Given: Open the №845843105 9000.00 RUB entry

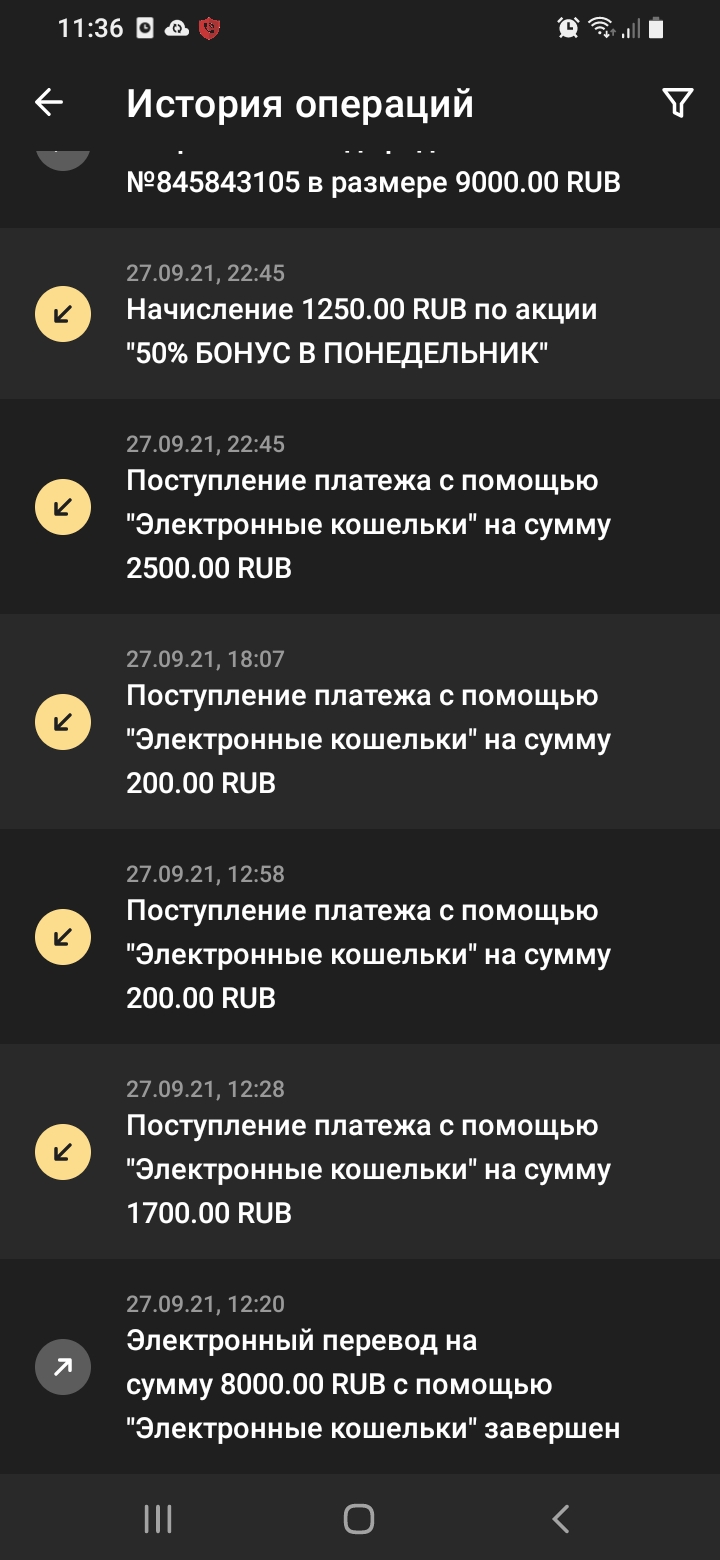Looking at the screenshot, I should [360, 184].
